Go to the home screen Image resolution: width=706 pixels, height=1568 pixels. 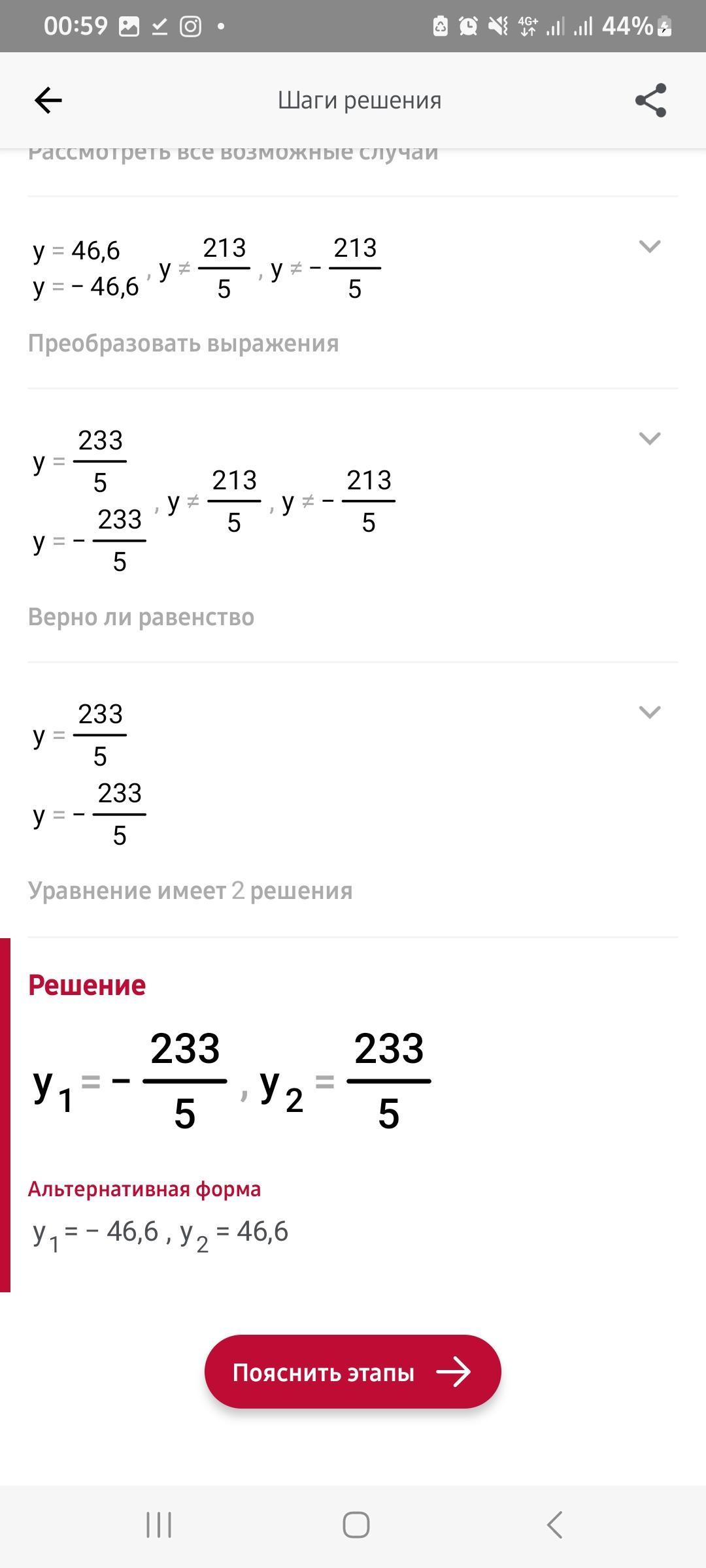click(x=356, y=1526)
